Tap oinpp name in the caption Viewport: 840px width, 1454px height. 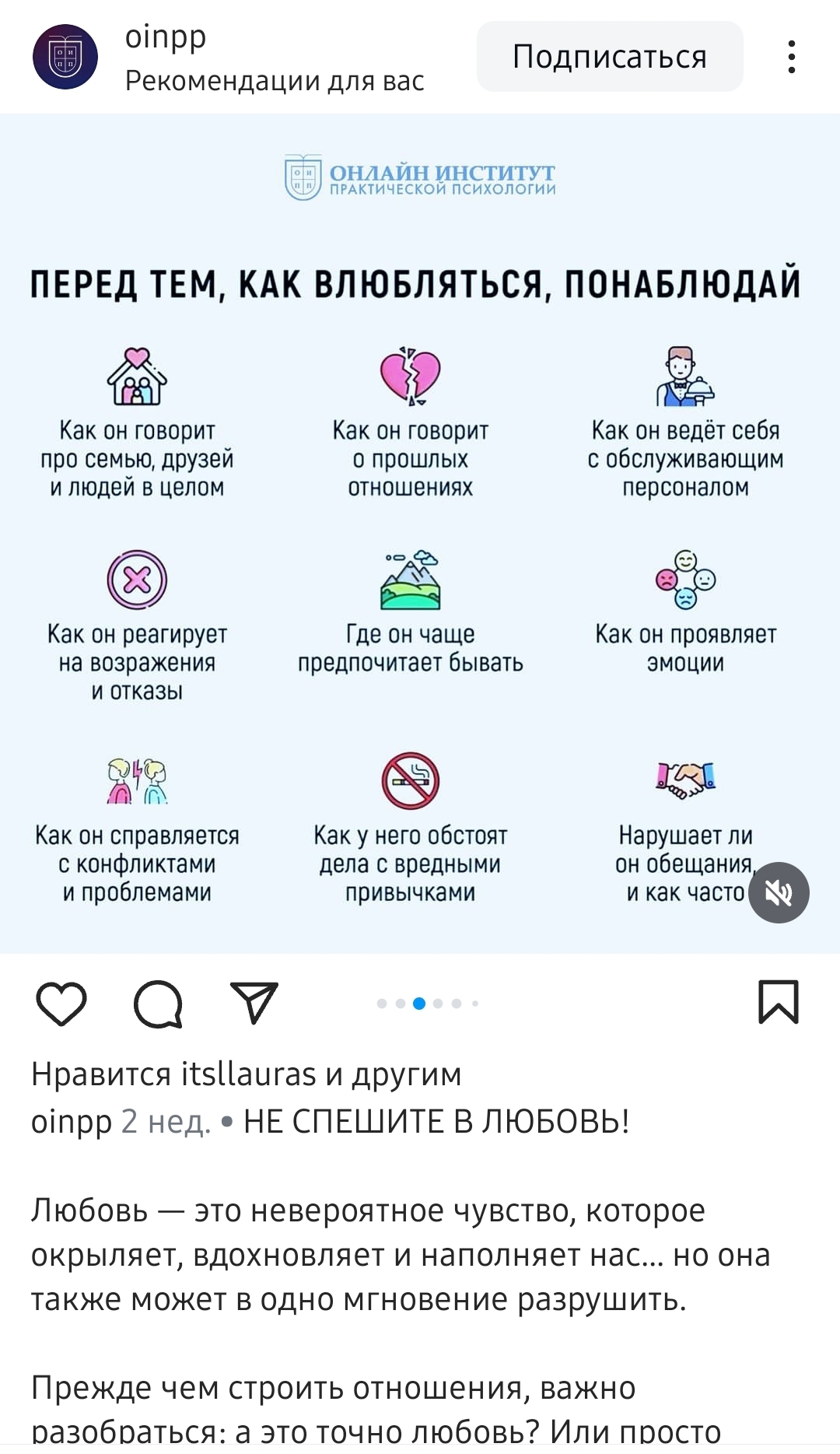72,1122
